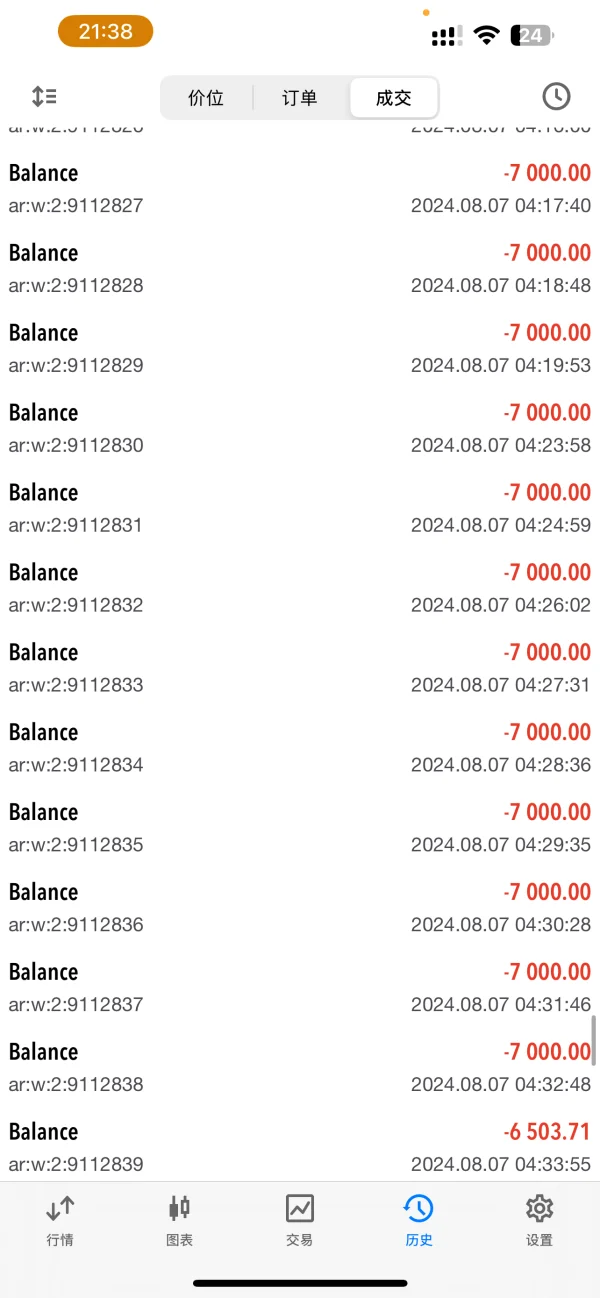Open the 历史 tab
Image resolution: width=600 pixels, height=1298 pixels.
click(x=419, y=1220)
